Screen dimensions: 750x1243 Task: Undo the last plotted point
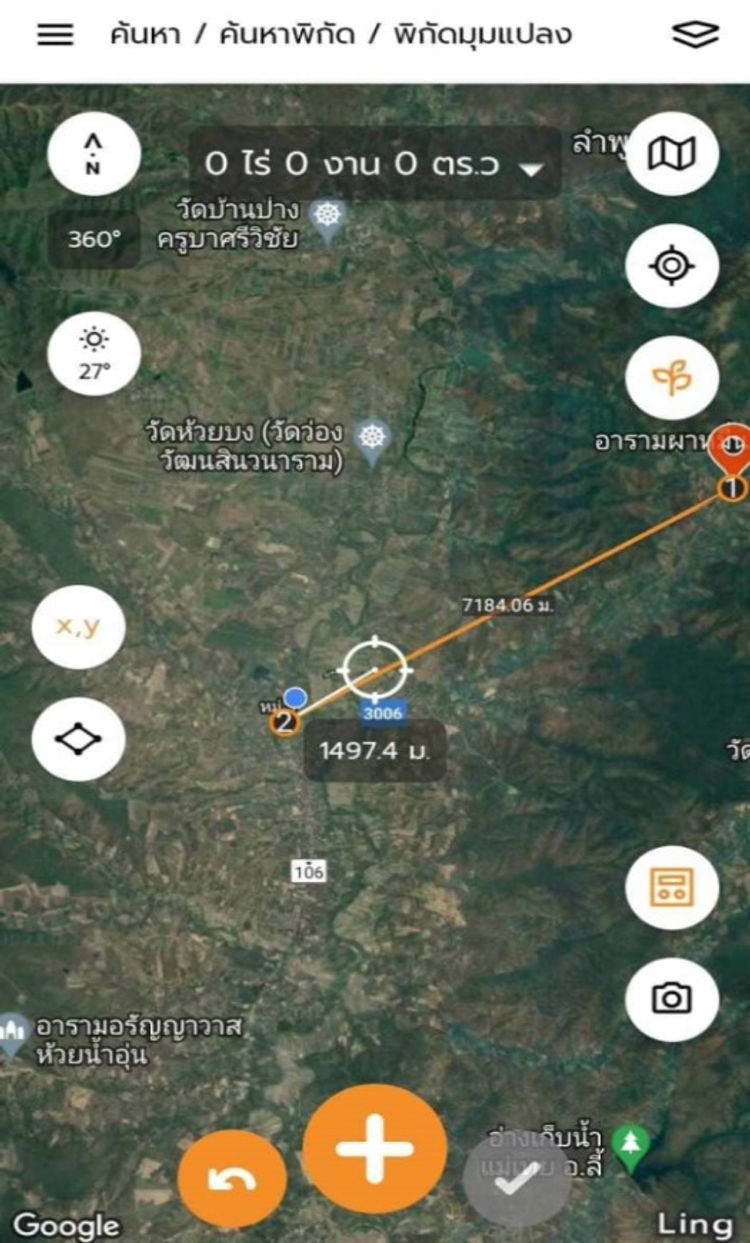tap(231, 1181)
